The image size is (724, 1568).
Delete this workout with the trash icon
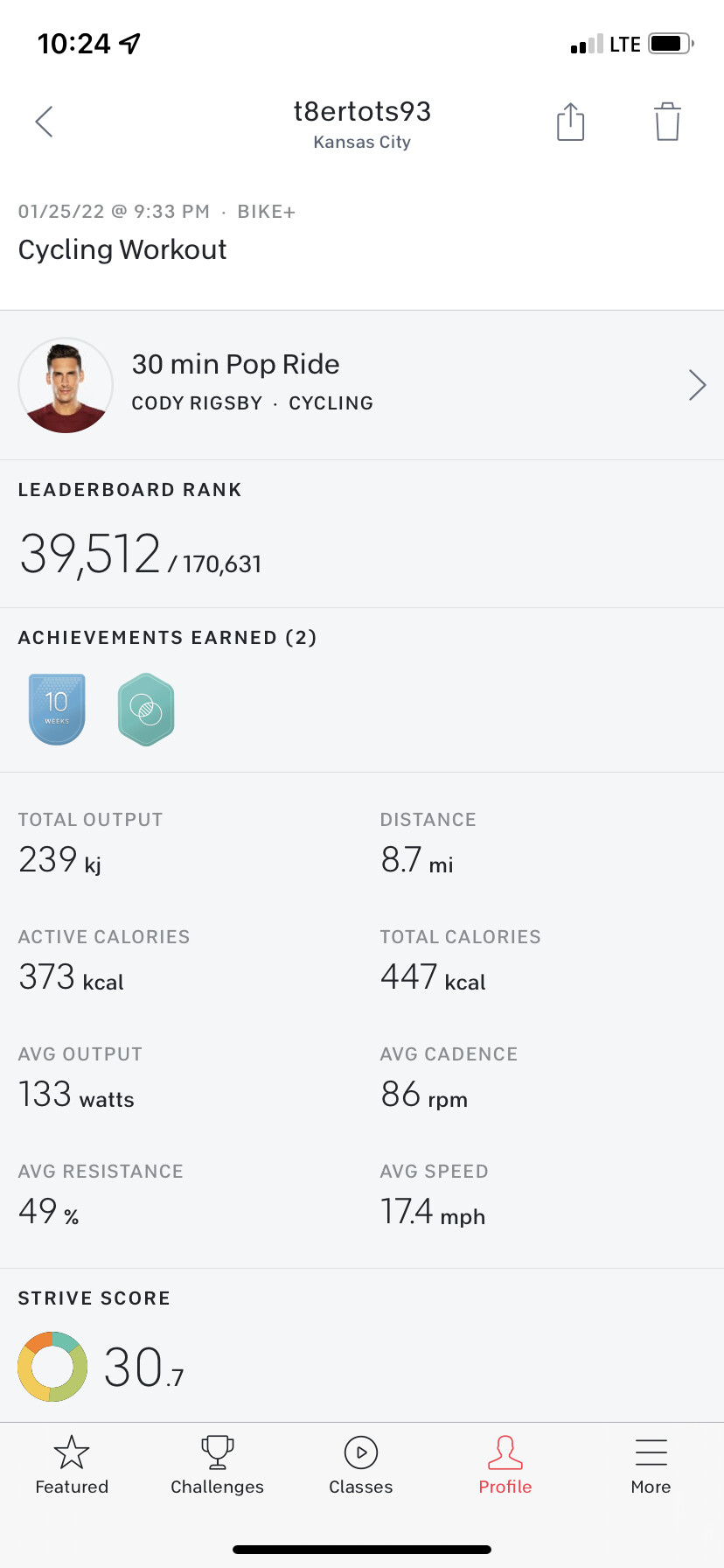[667, 122]
